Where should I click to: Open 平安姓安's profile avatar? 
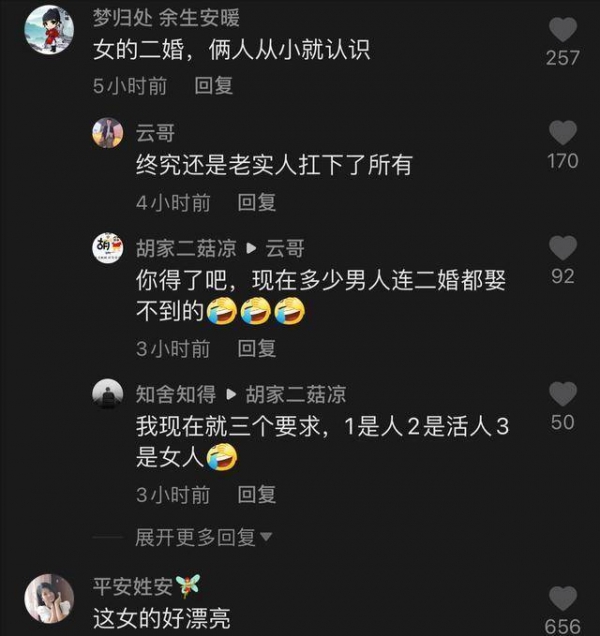point(49,598)
